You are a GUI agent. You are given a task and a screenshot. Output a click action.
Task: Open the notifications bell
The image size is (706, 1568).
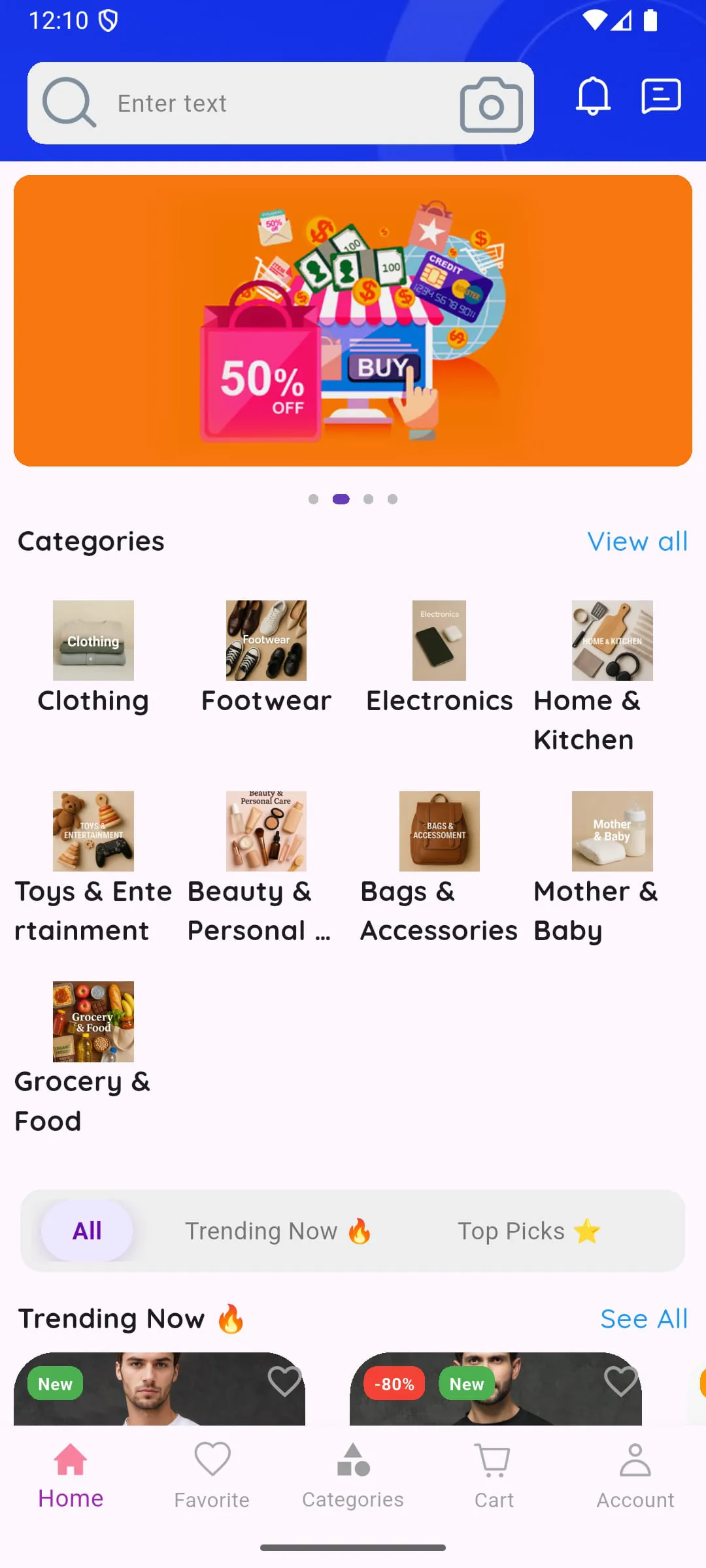tap(593, 97)
